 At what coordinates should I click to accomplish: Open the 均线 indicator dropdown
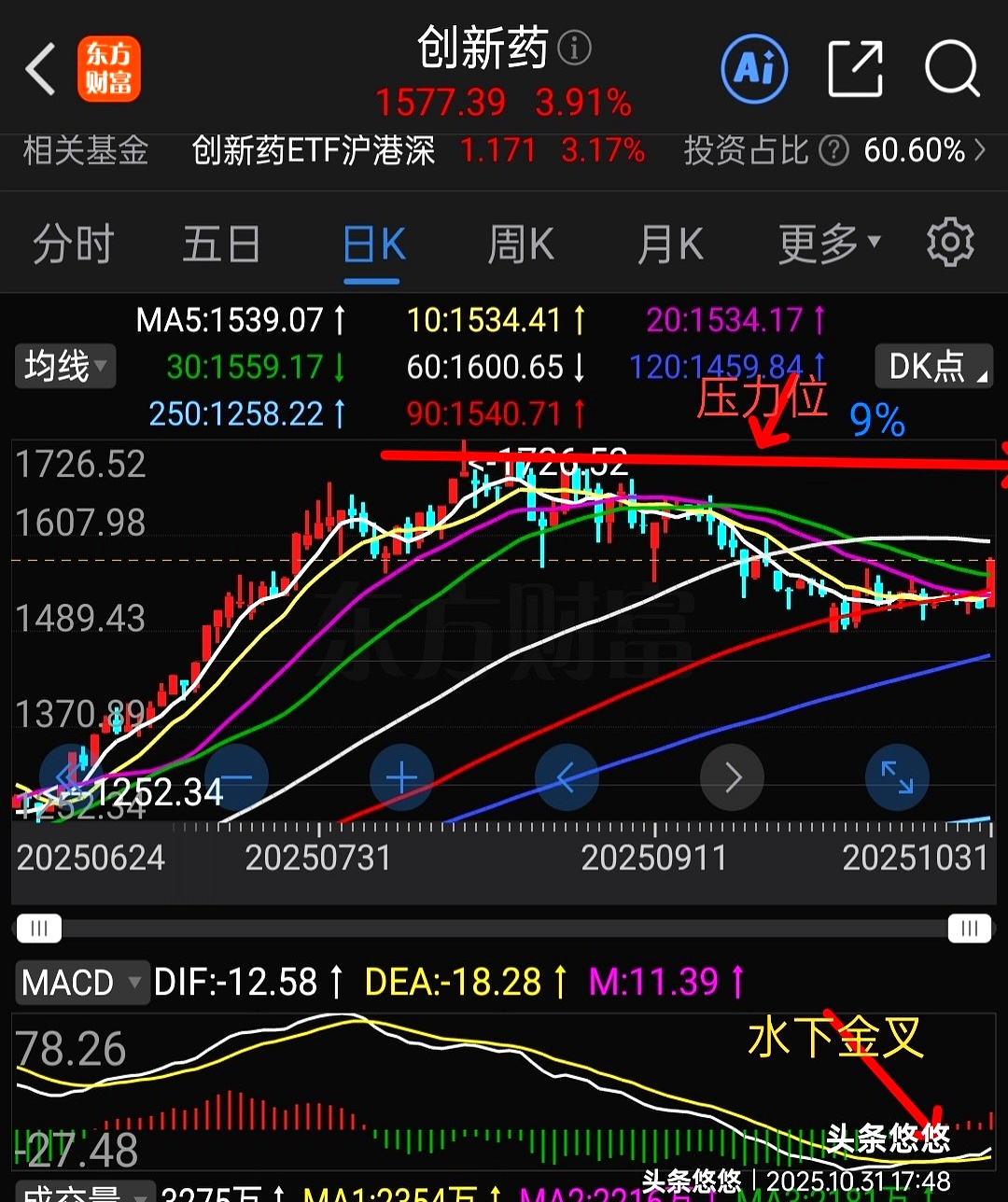(x=64, y=366)
